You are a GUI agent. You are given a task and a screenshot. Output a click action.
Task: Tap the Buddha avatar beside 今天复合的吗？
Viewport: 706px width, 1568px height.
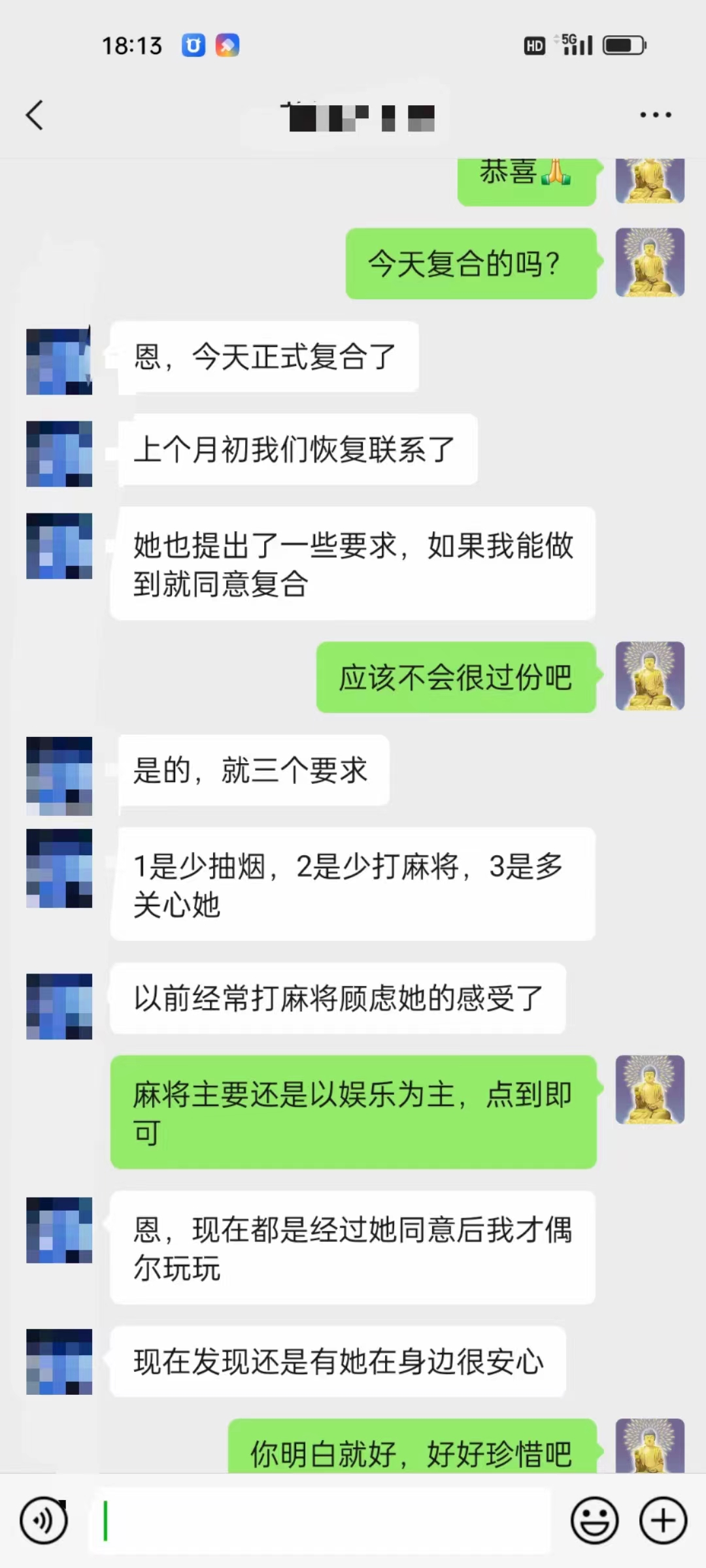click(x=649, y=263)
